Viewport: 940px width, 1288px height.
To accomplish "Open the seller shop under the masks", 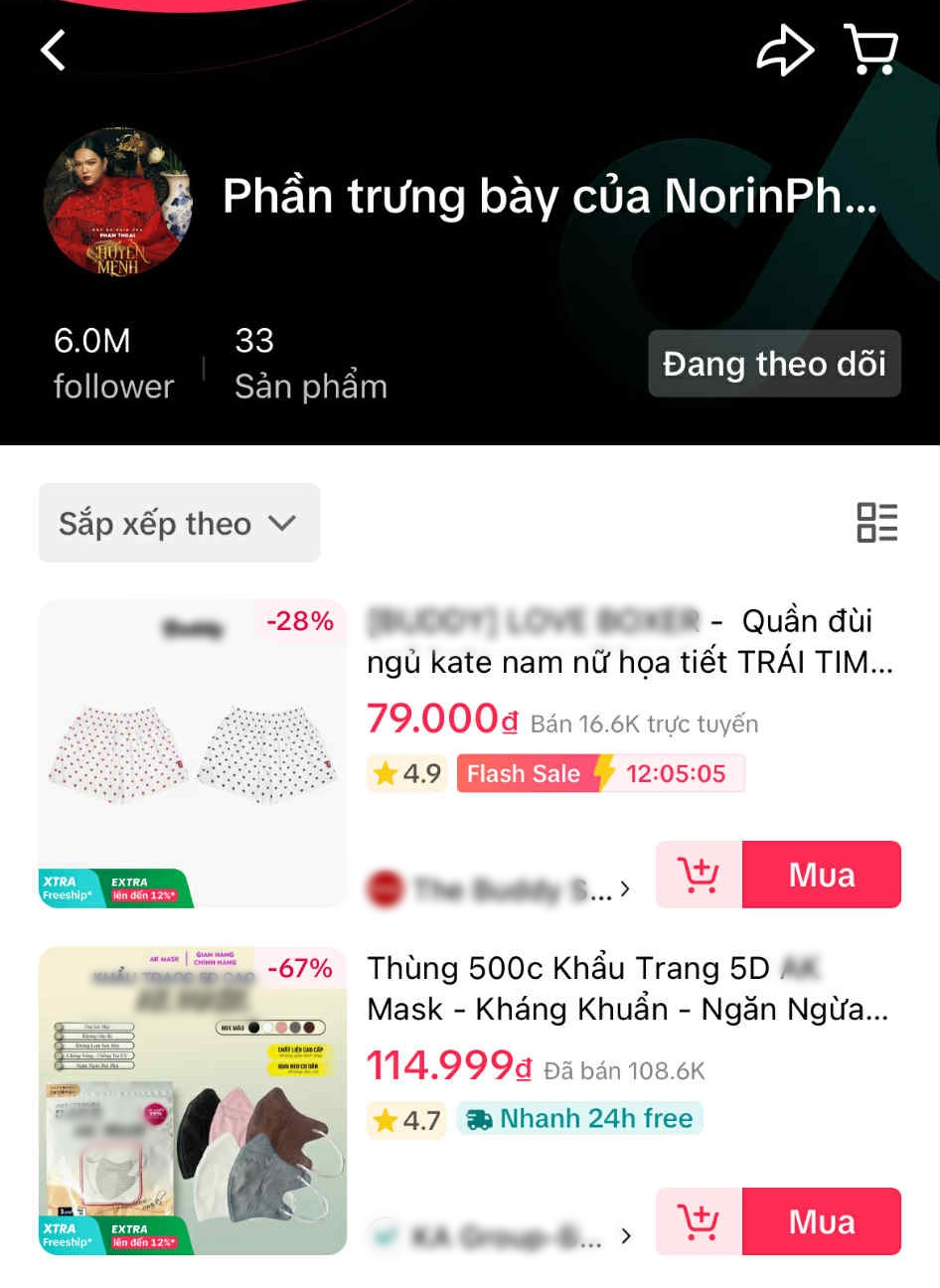I will [x=499, y=1236].
